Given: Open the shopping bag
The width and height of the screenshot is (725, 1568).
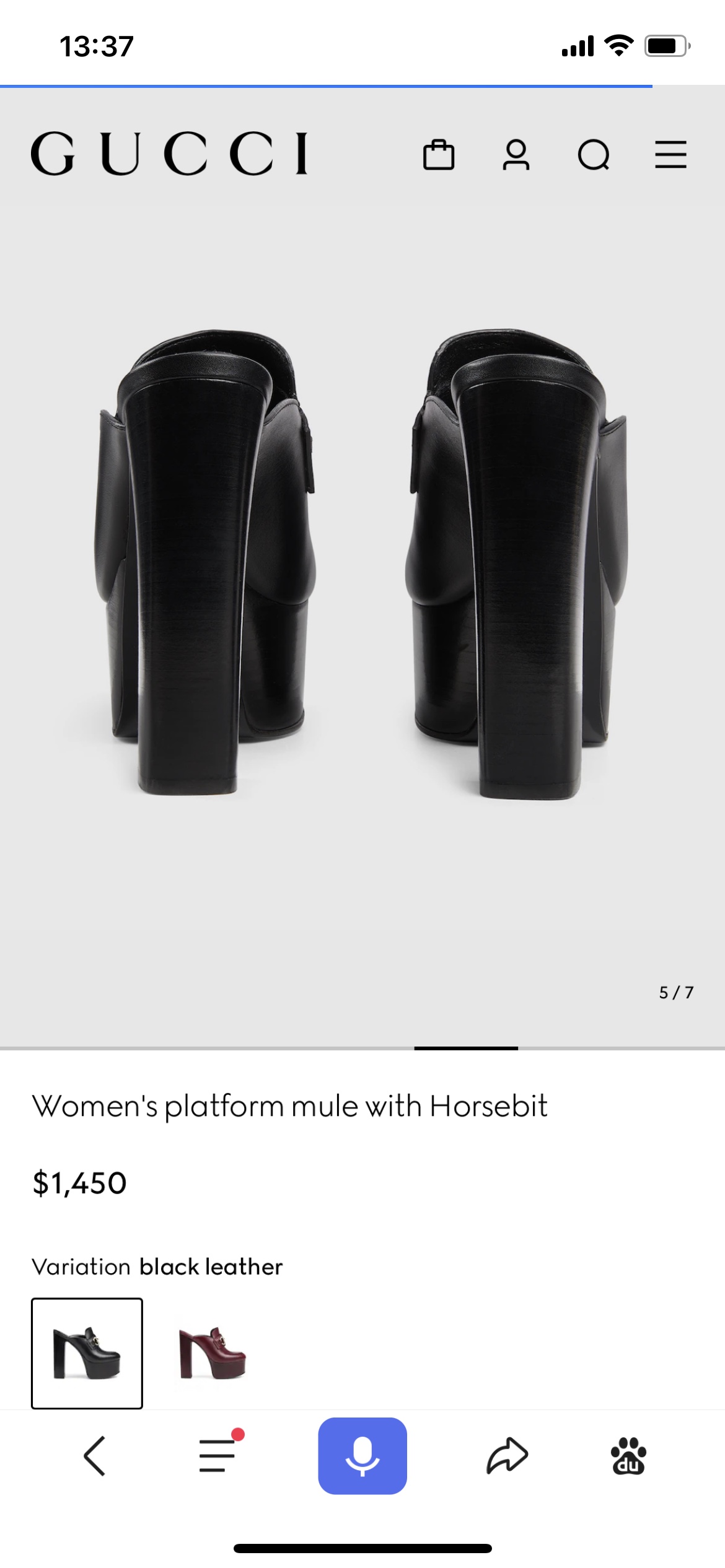Looking at the screenshot, I should 439,154.
